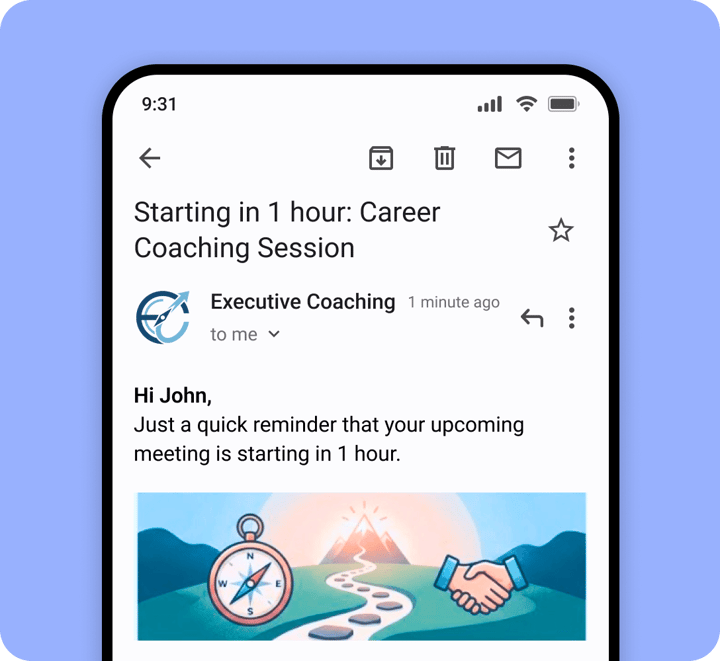The width and height of the screenshot is (720, 661).
Task: Open the top toolbar overflow menu
Action: click(x=571, y=158)
